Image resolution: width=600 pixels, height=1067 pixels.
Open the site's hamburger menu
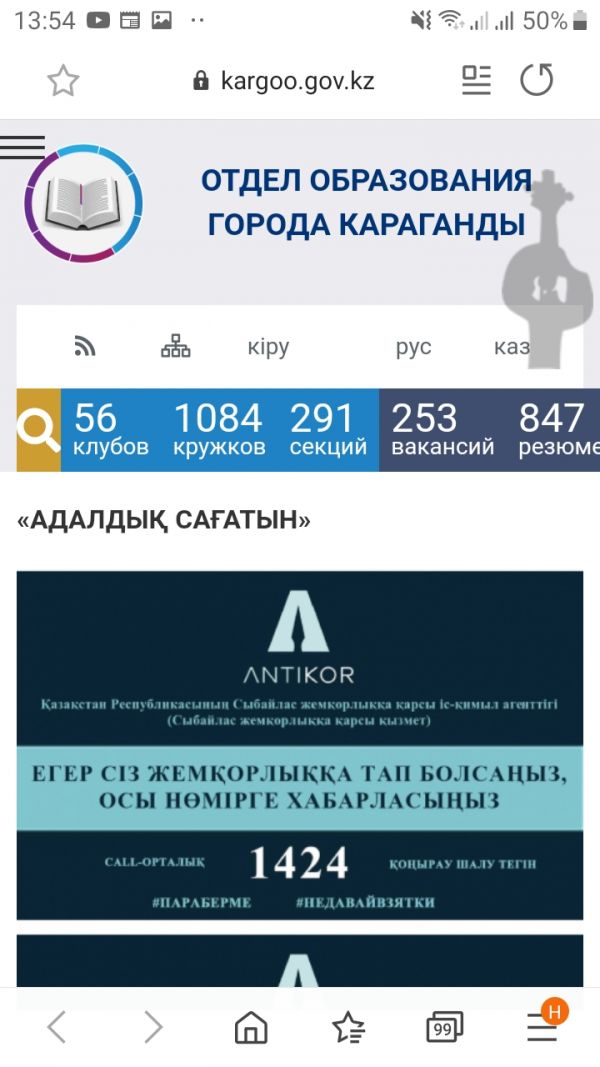[22, 146]
